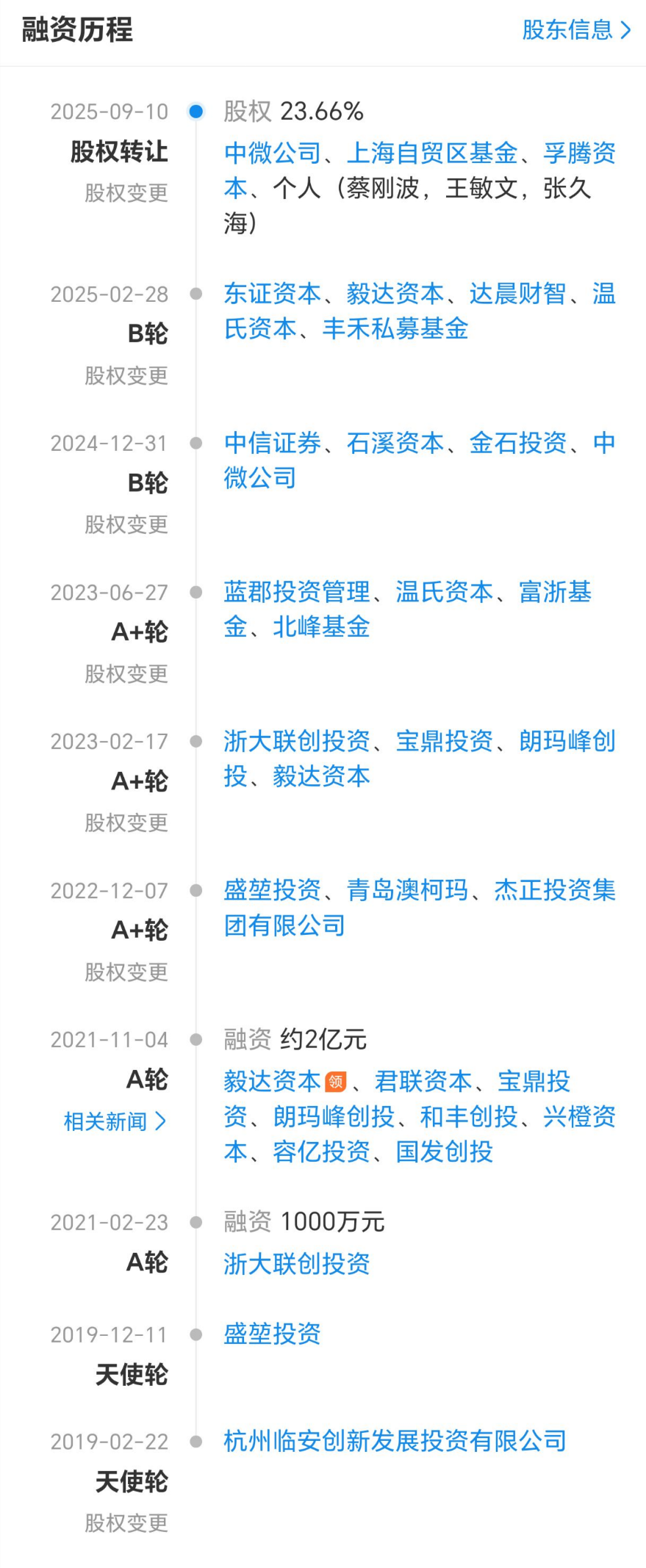The height and width of the screenshot is (1568, 646).
Task: Open 中信证券
Action: (272, 443)
